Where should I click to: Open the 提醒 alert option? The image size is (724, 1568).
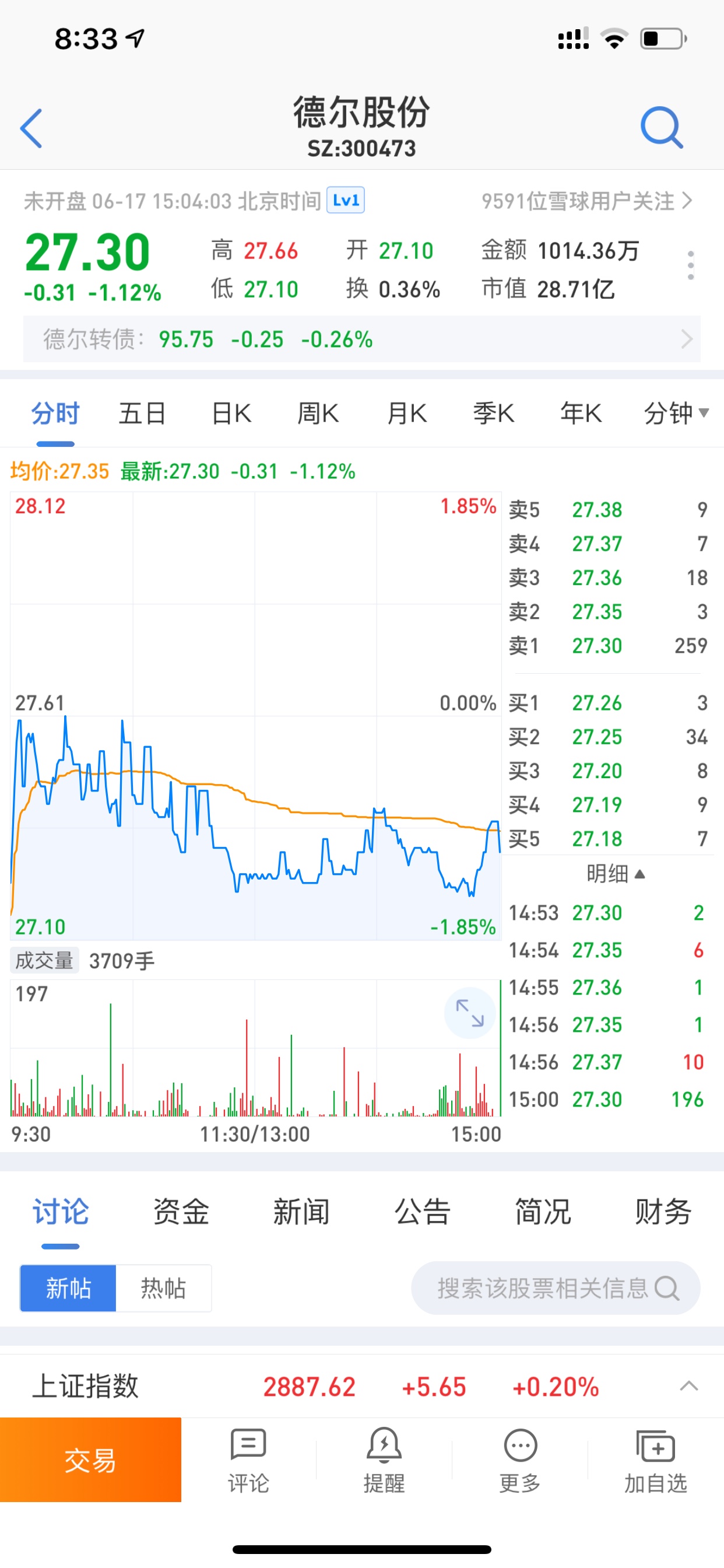(x=384, y=1461)
